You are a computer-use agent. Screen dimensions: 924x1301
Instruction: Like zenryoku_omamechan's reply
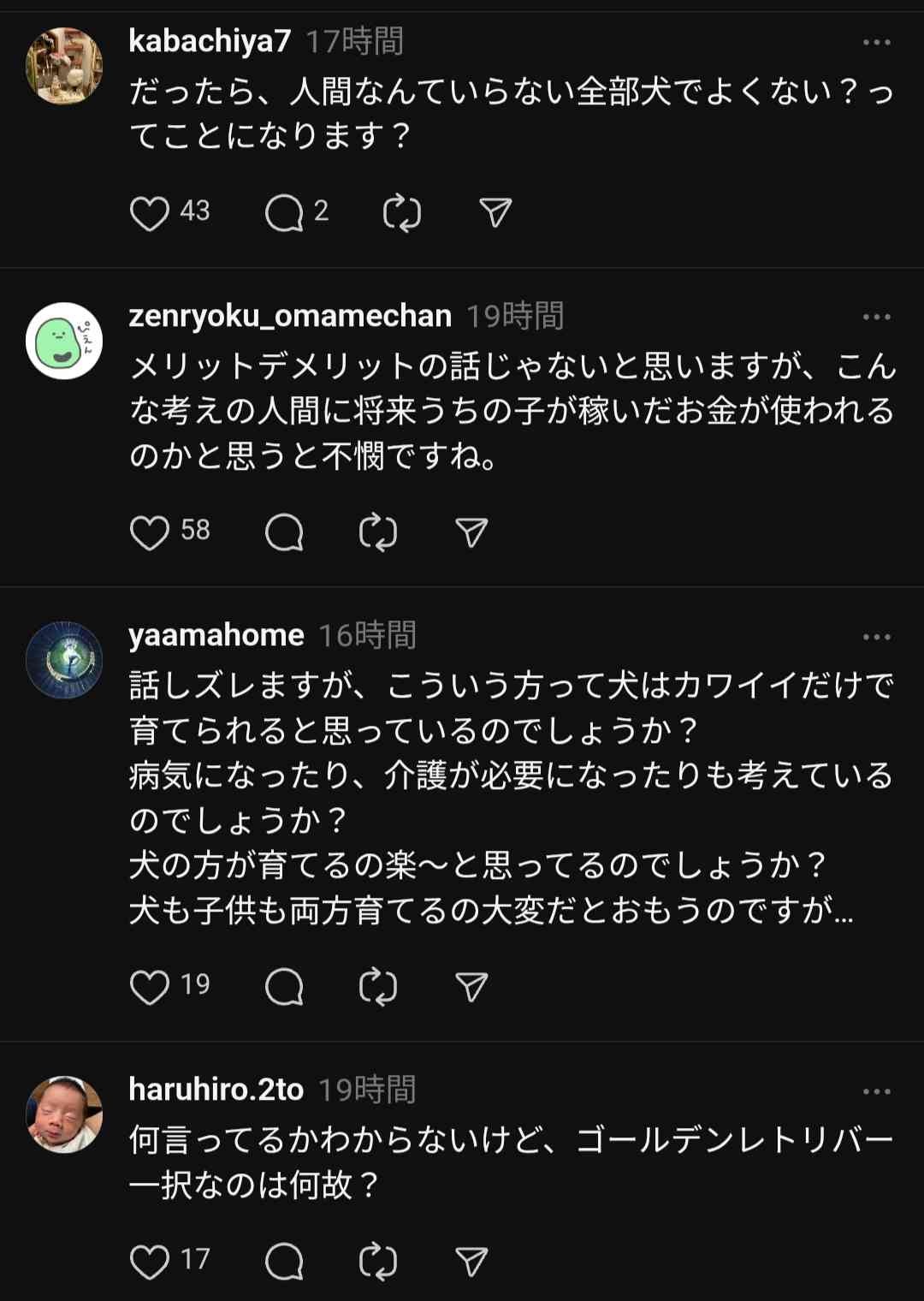pos(150,532)
